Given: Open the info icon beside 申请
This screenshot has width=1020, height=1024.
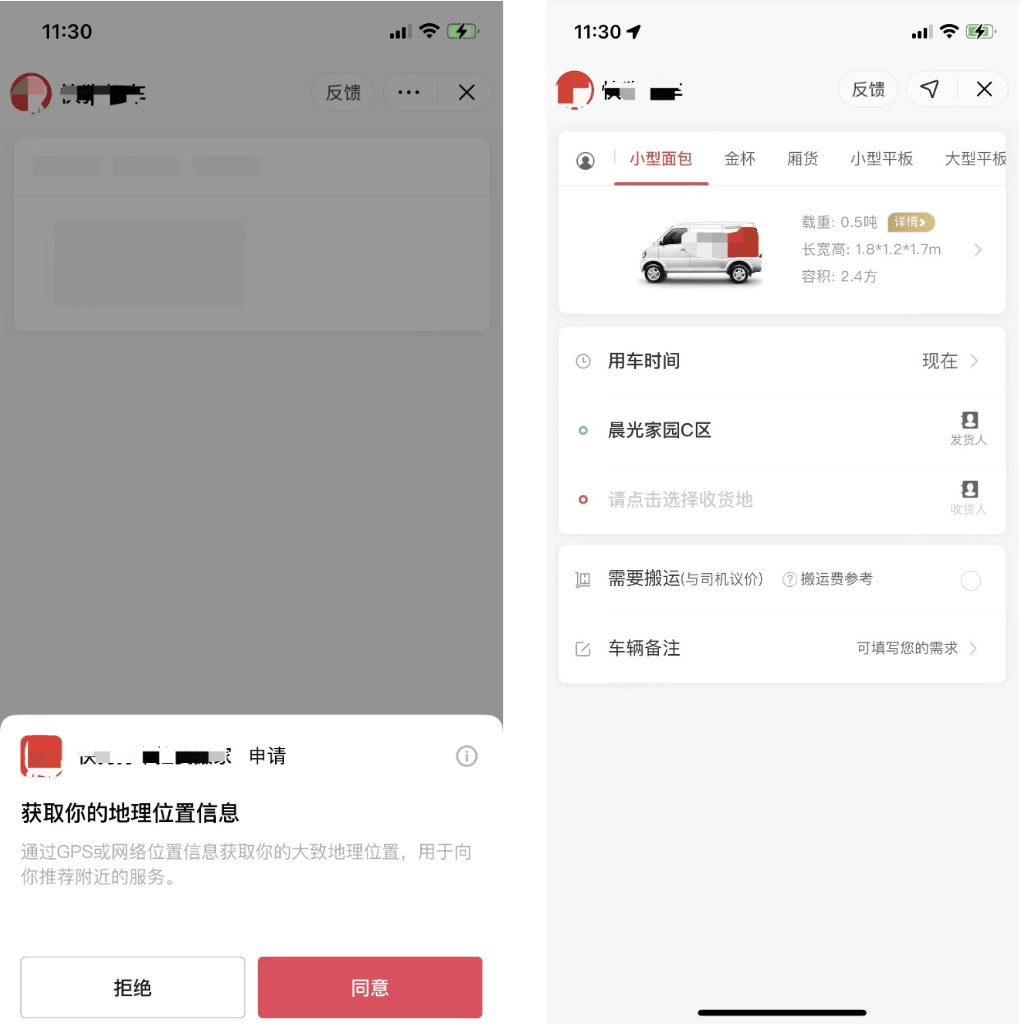Looking at the screenshot, I should click(x=466, y=756).
